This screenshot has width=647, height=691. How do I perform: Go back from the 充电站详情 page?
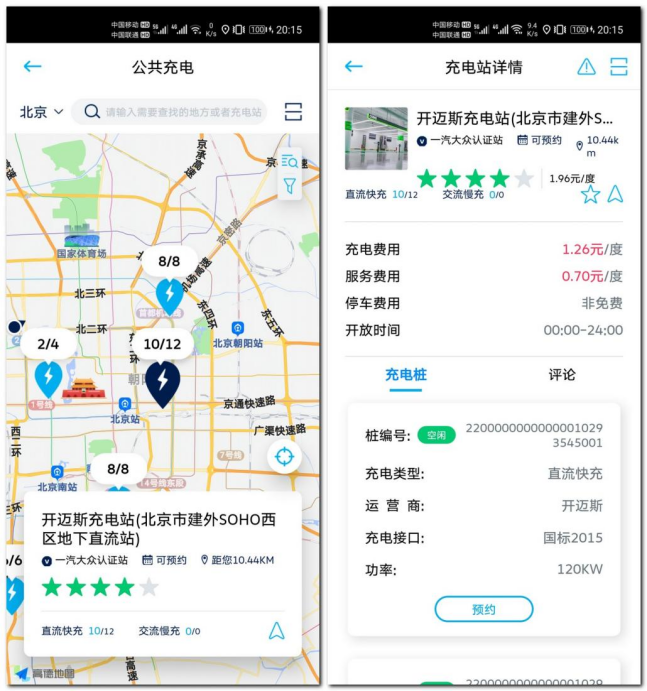[353, 67]
